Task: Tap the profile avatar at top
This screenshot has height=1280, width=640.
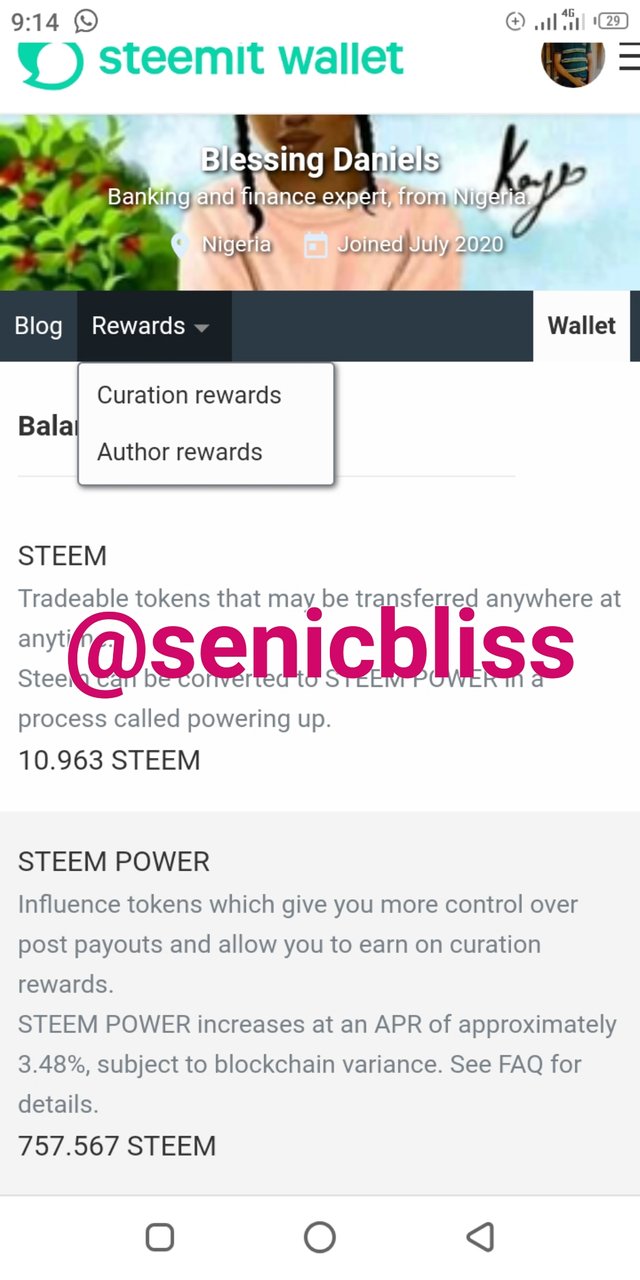Action: tap(572, 60)
